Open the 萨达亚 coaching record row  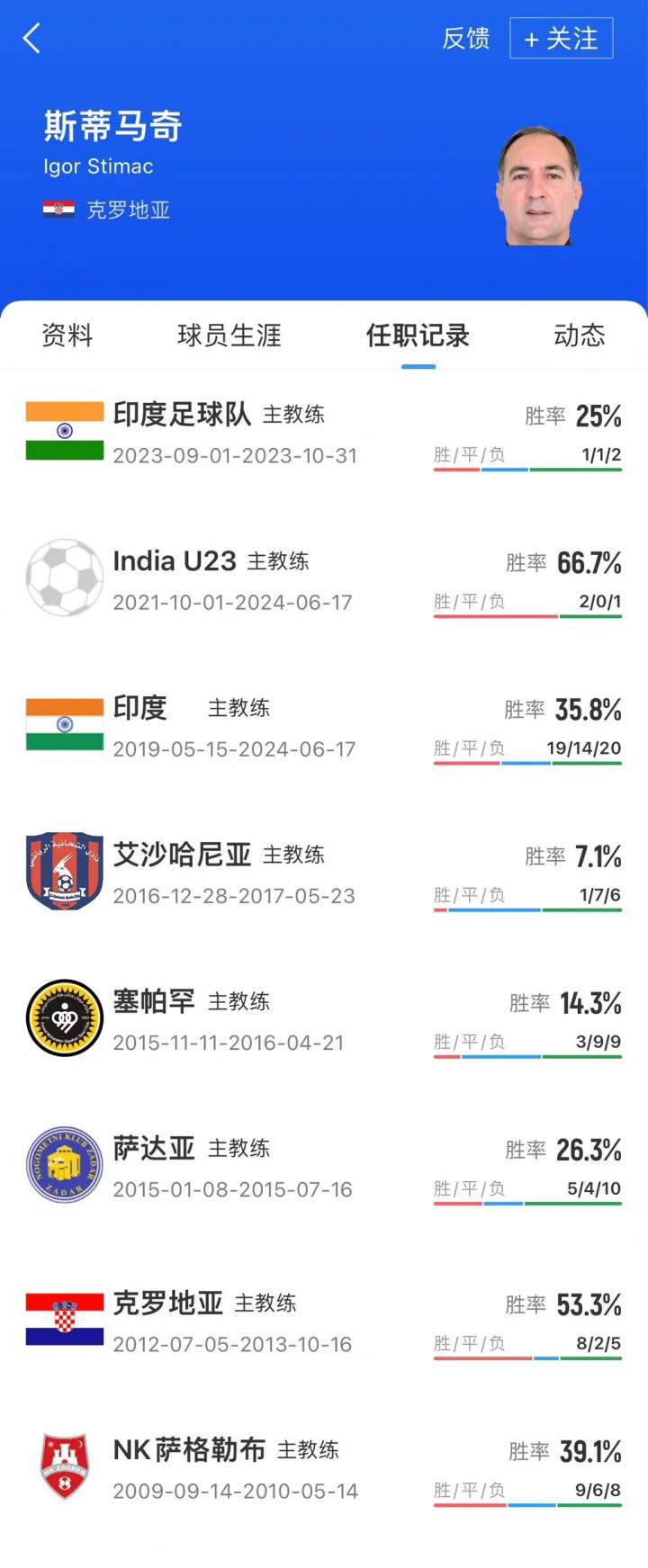click(x=324, y=1166)
